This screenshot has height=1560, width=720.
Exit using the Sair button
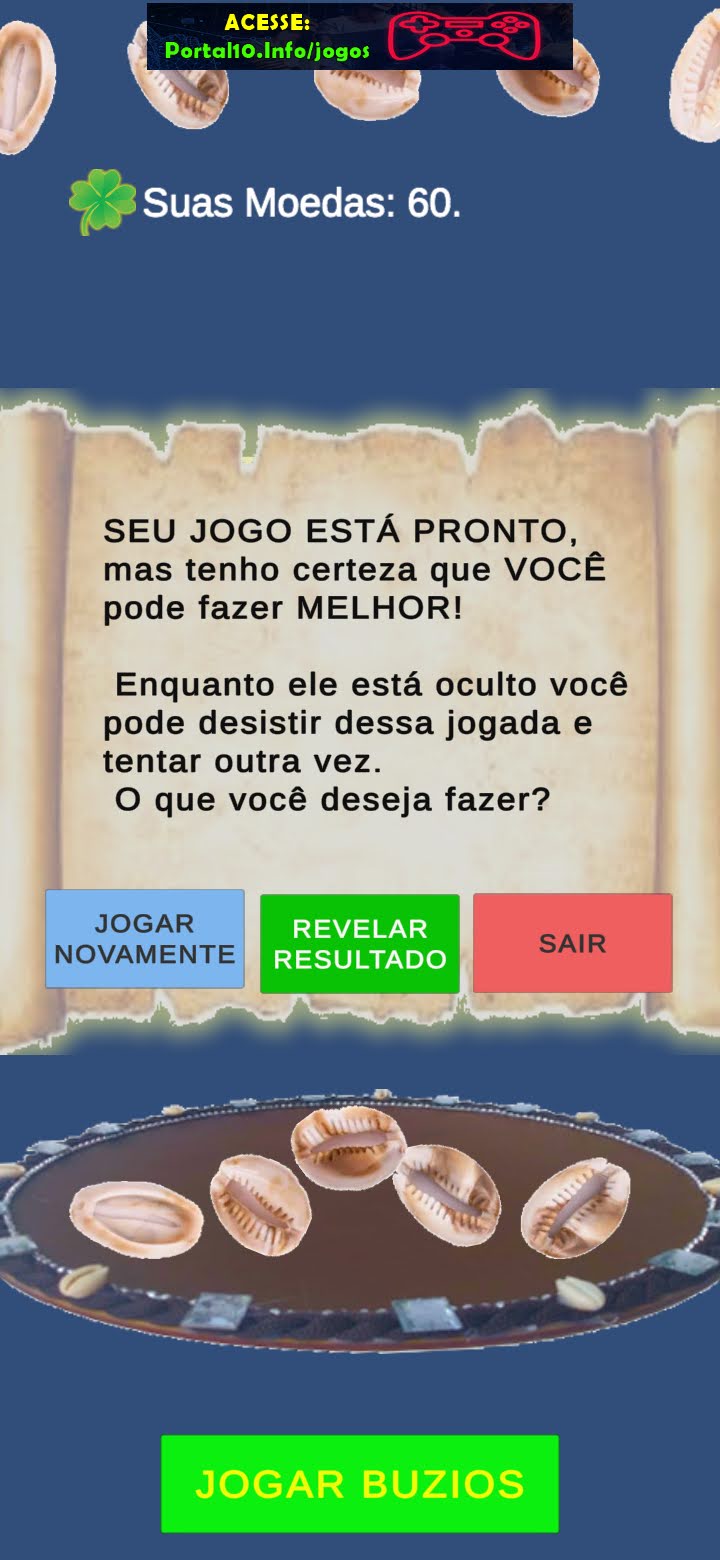point(572,943)
